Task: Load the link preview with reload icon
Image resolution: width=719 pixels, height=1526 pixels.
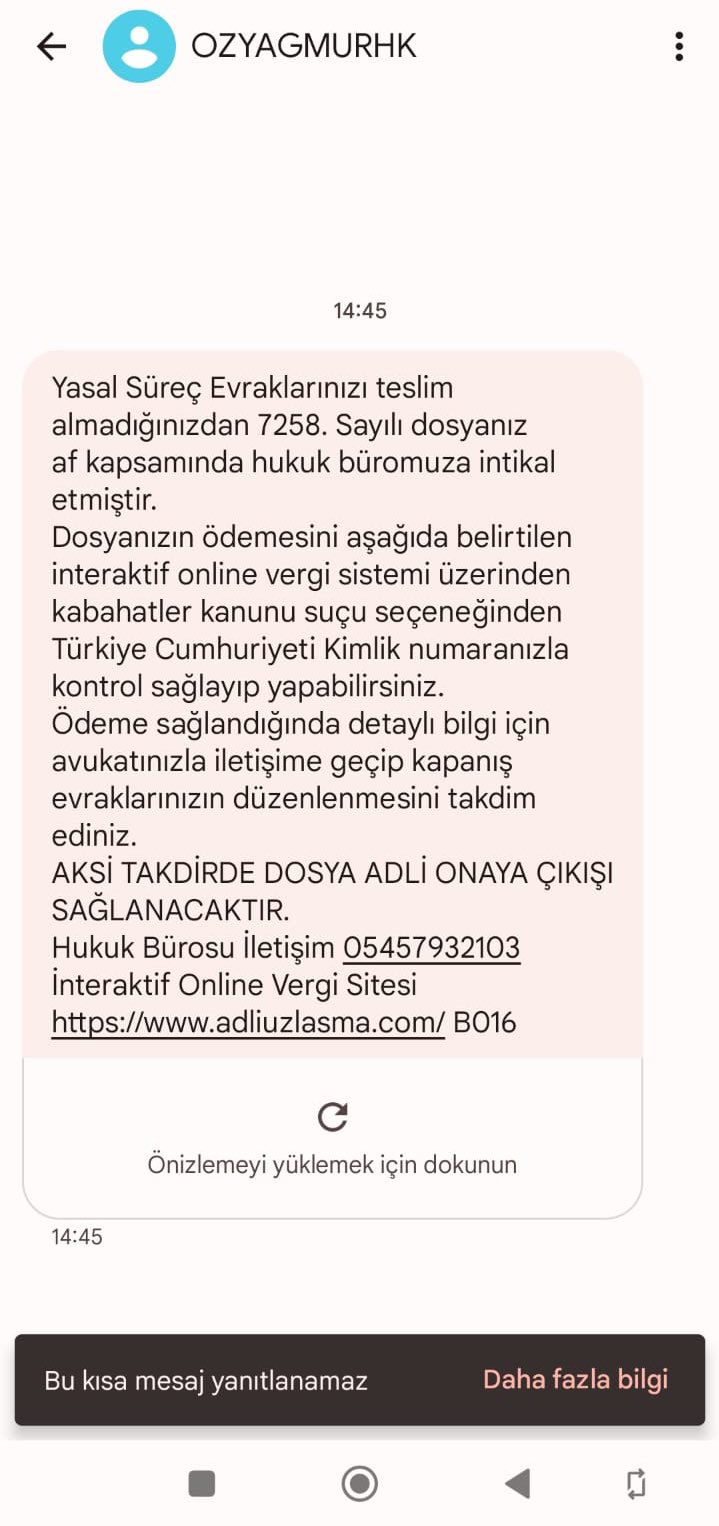Action: point(332,1117)
